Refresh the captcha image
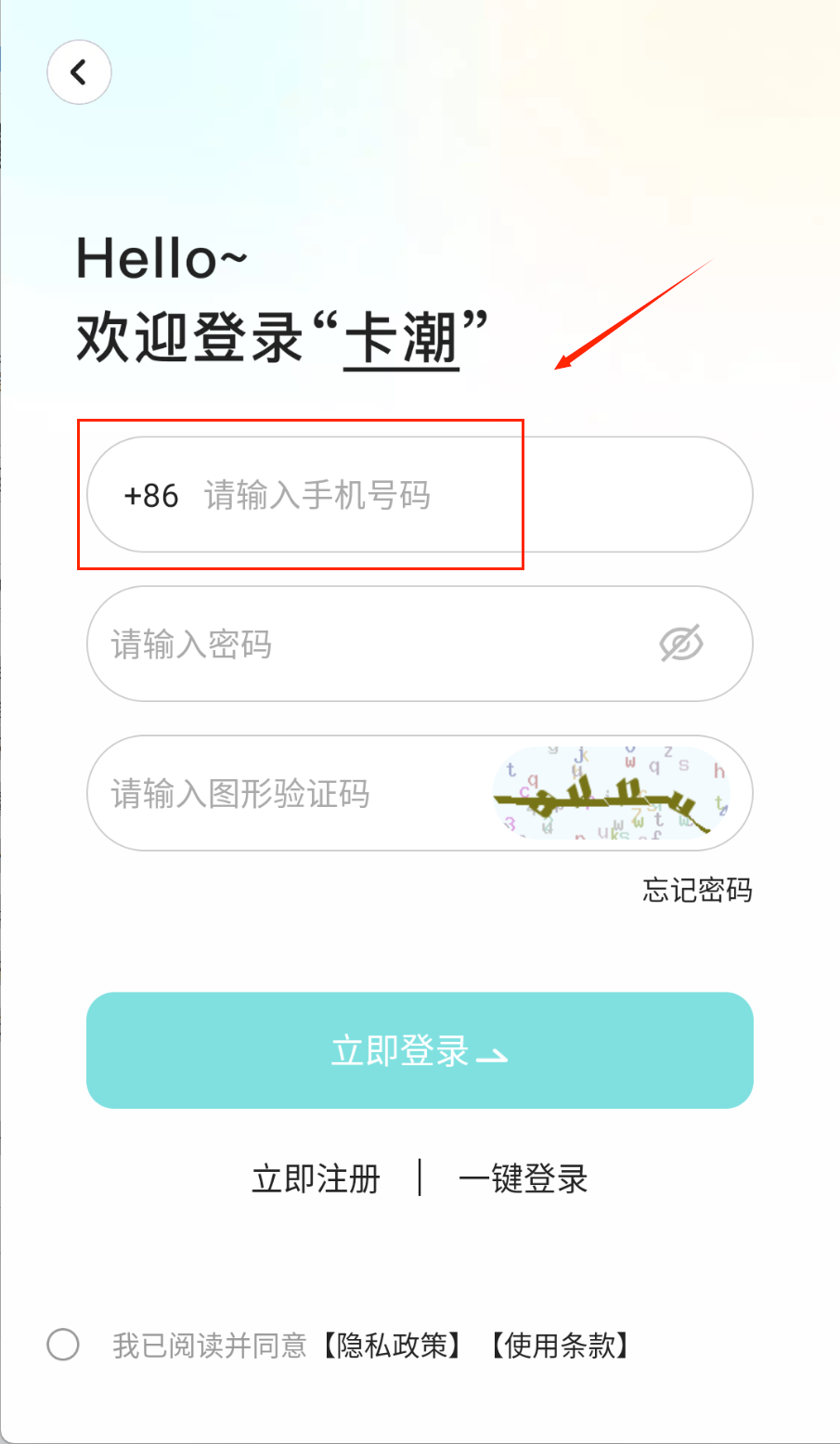Screen dimensions: 840x1444 click(611, 792)
